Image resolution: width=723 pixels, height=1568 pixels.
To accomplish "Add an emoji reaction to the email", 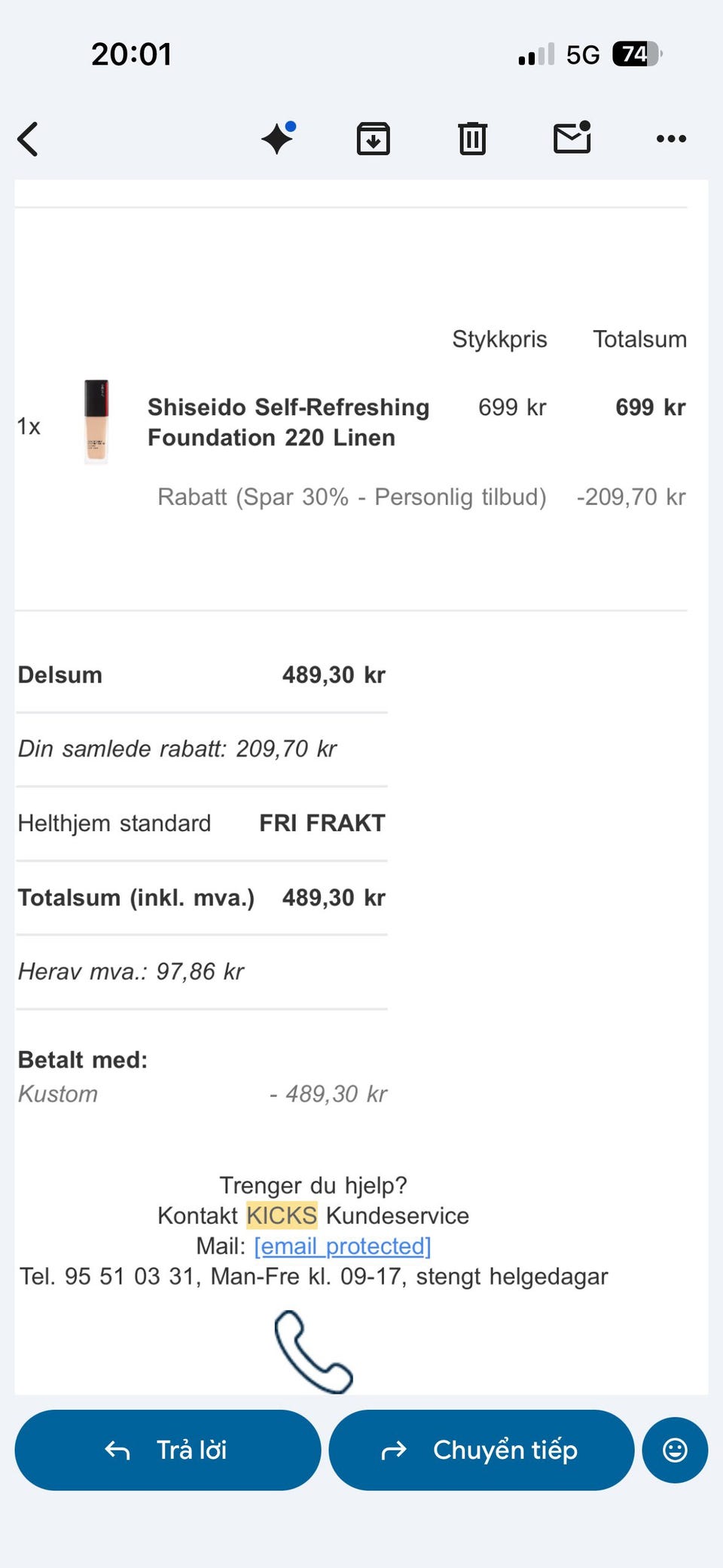I will click(675, 1450).
